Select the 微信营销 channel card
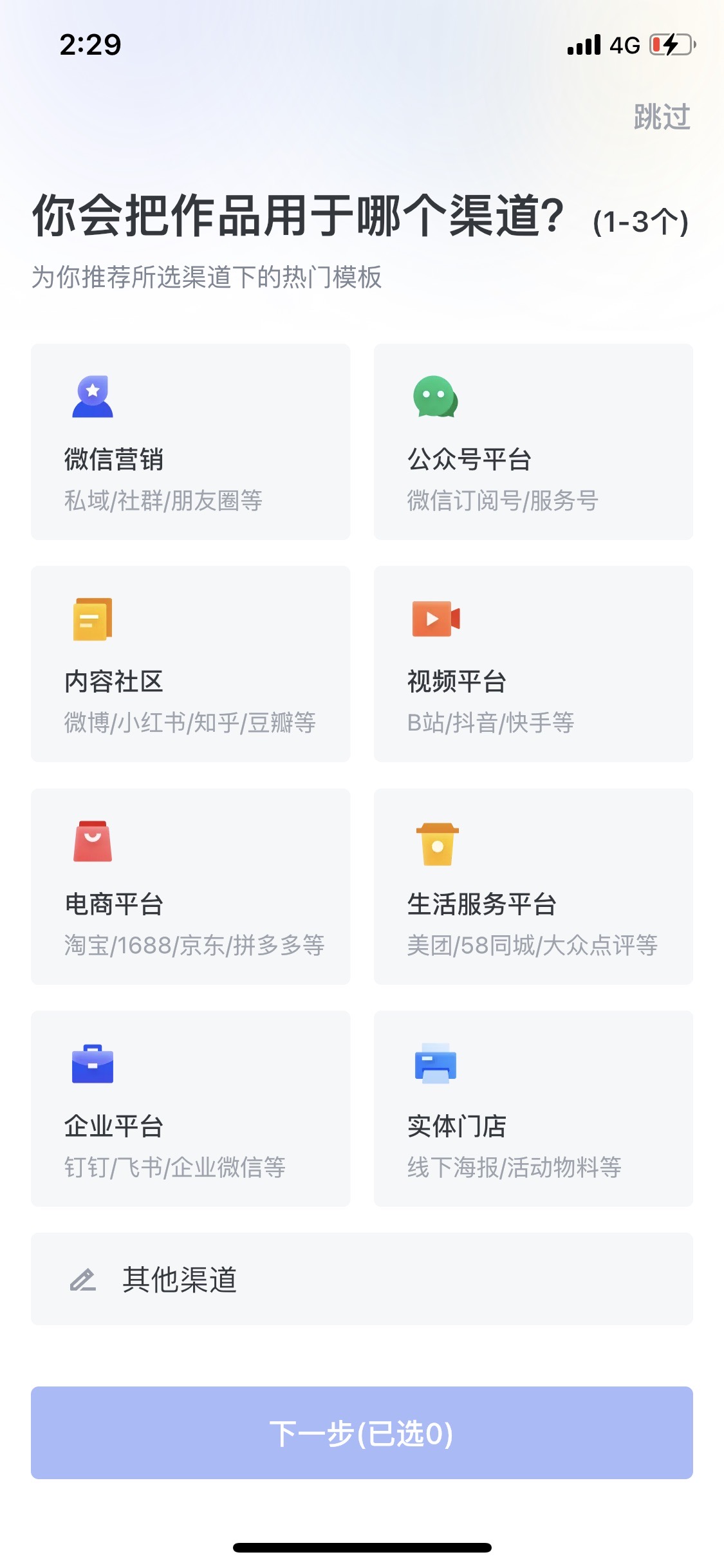 190,442
